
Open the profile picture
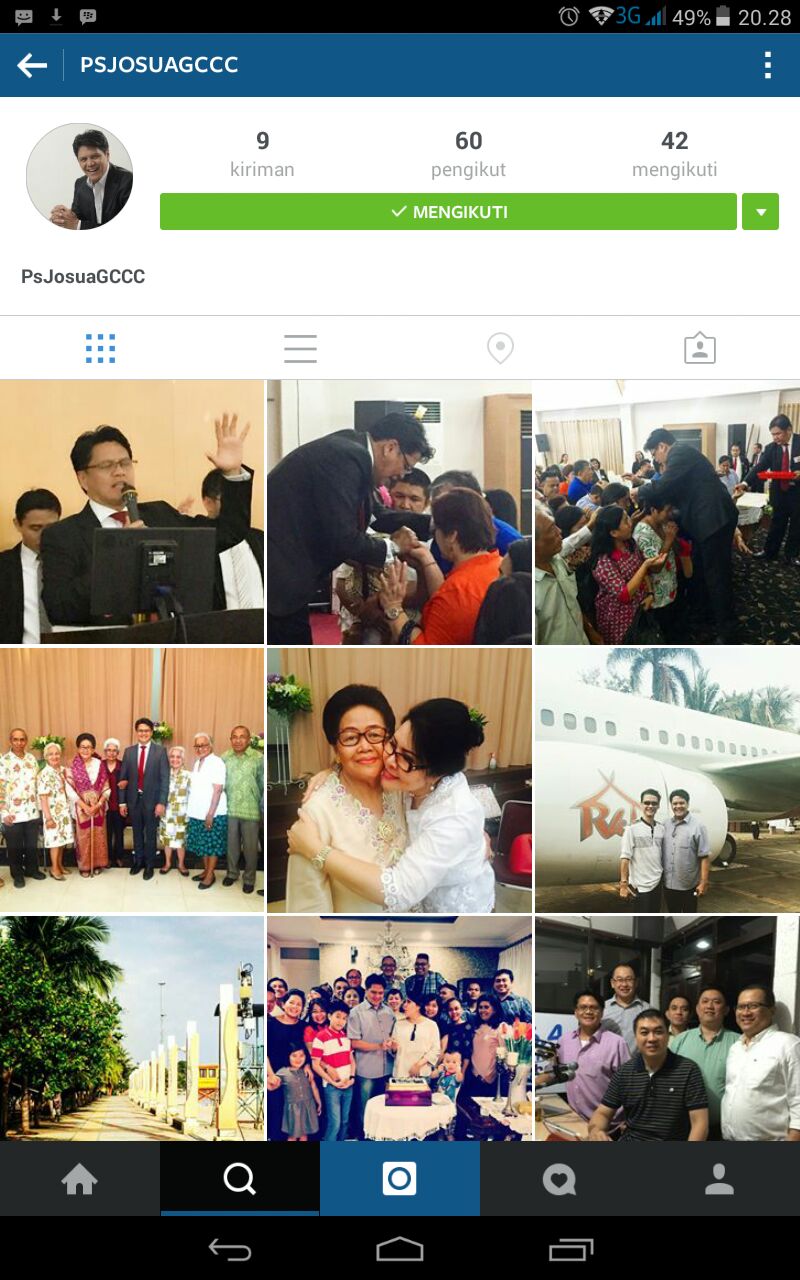pos(79,177)
